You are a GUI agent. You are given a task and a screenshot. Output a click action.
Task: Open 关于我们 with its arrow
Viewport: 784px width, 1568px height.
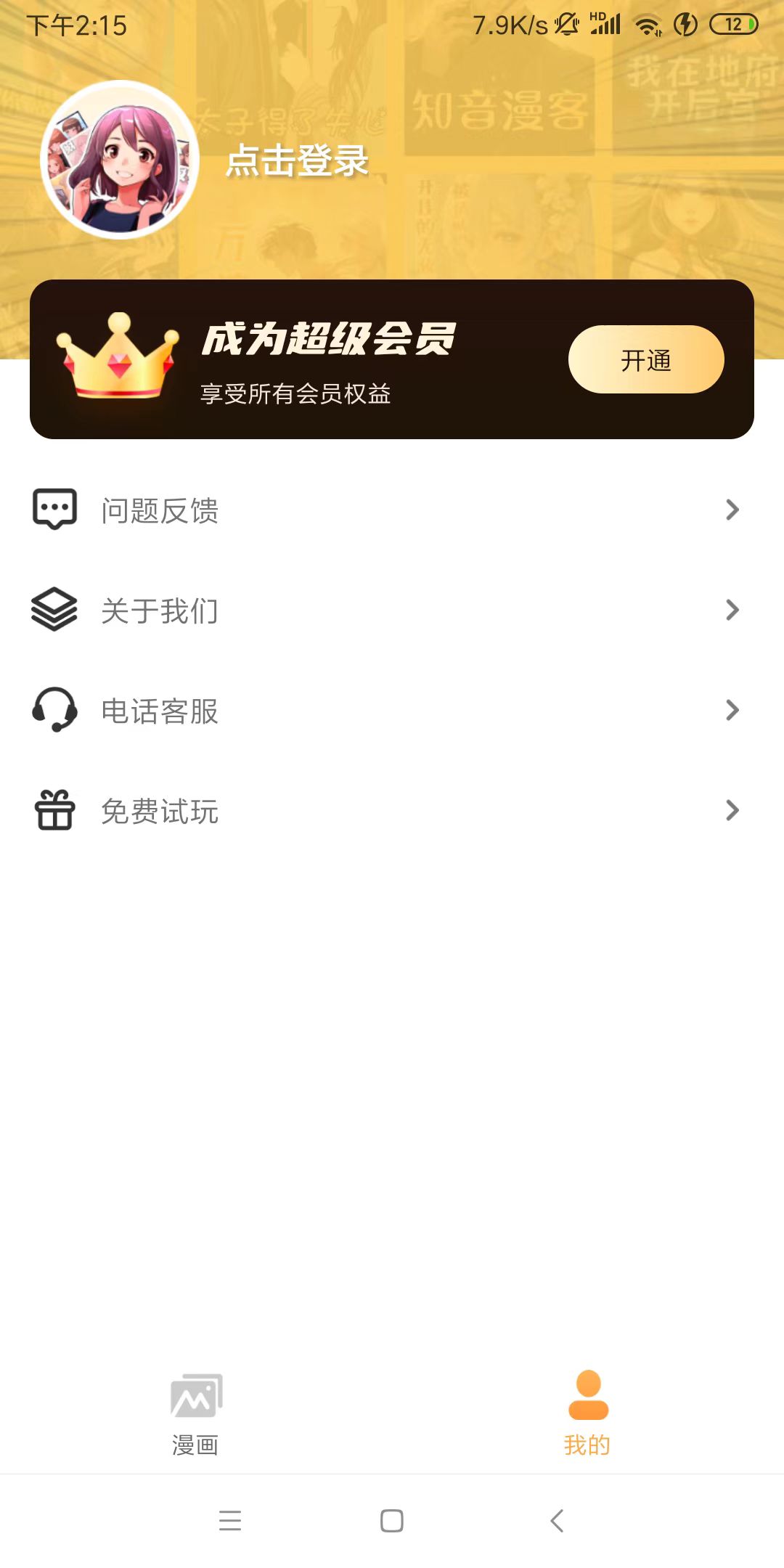pos(732,611)
